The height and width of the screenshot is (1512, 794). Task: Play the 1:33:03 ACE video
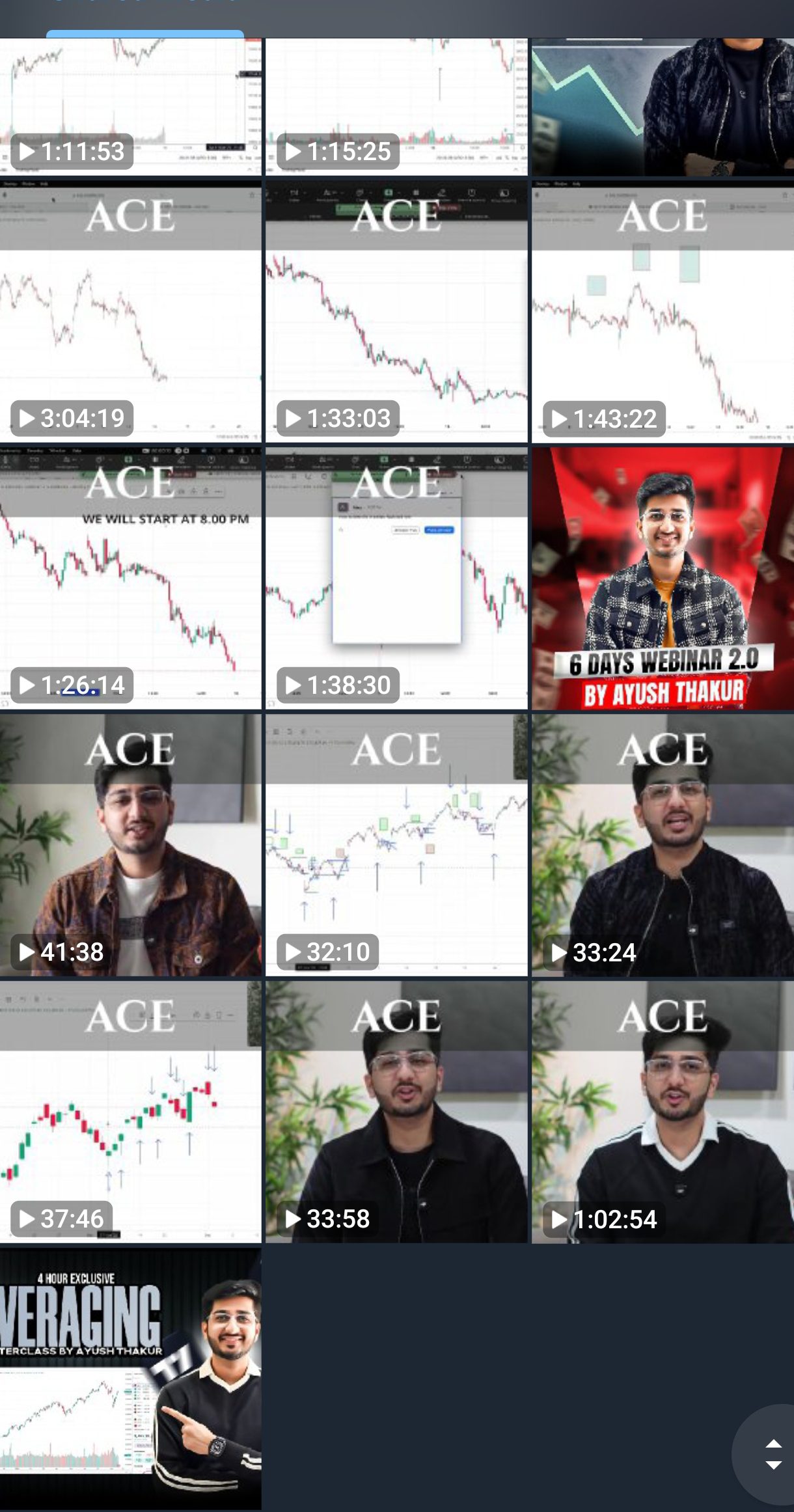coord(396,312)
